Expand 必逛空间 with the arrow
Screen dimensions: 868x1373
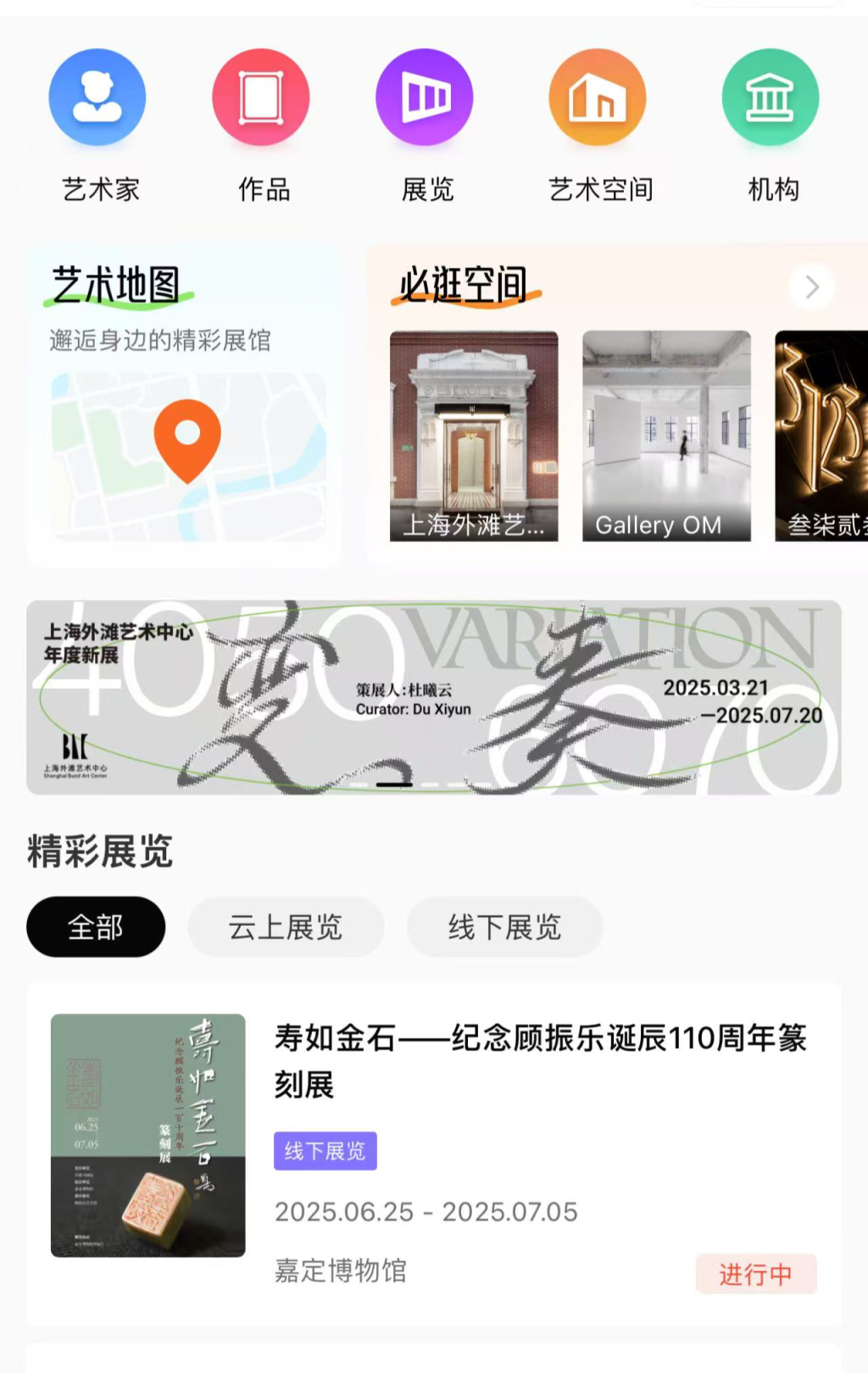point(811,287)
